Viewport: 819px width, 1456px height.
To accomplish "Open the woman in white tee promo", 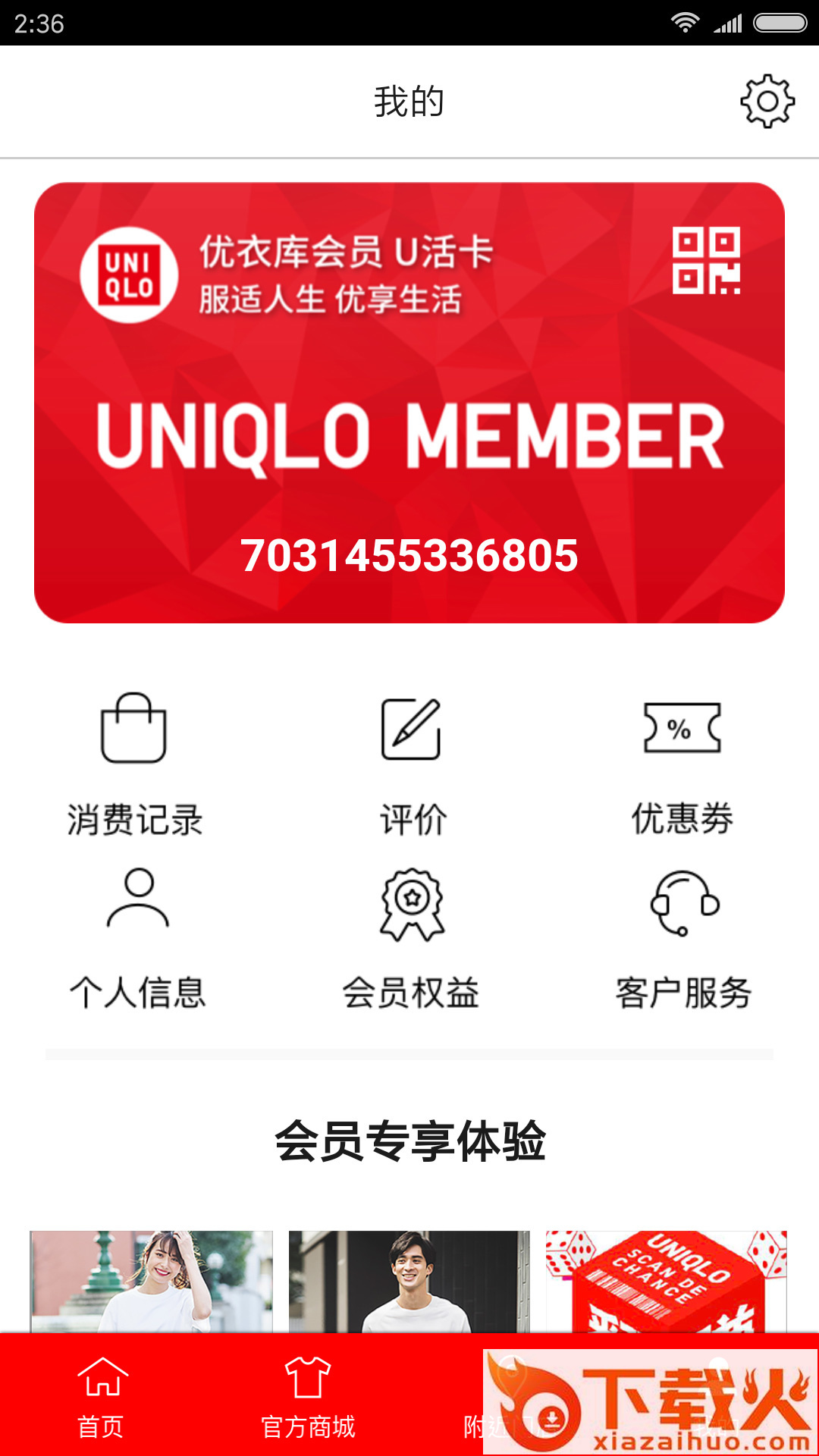I will (x=151, y=1282).
